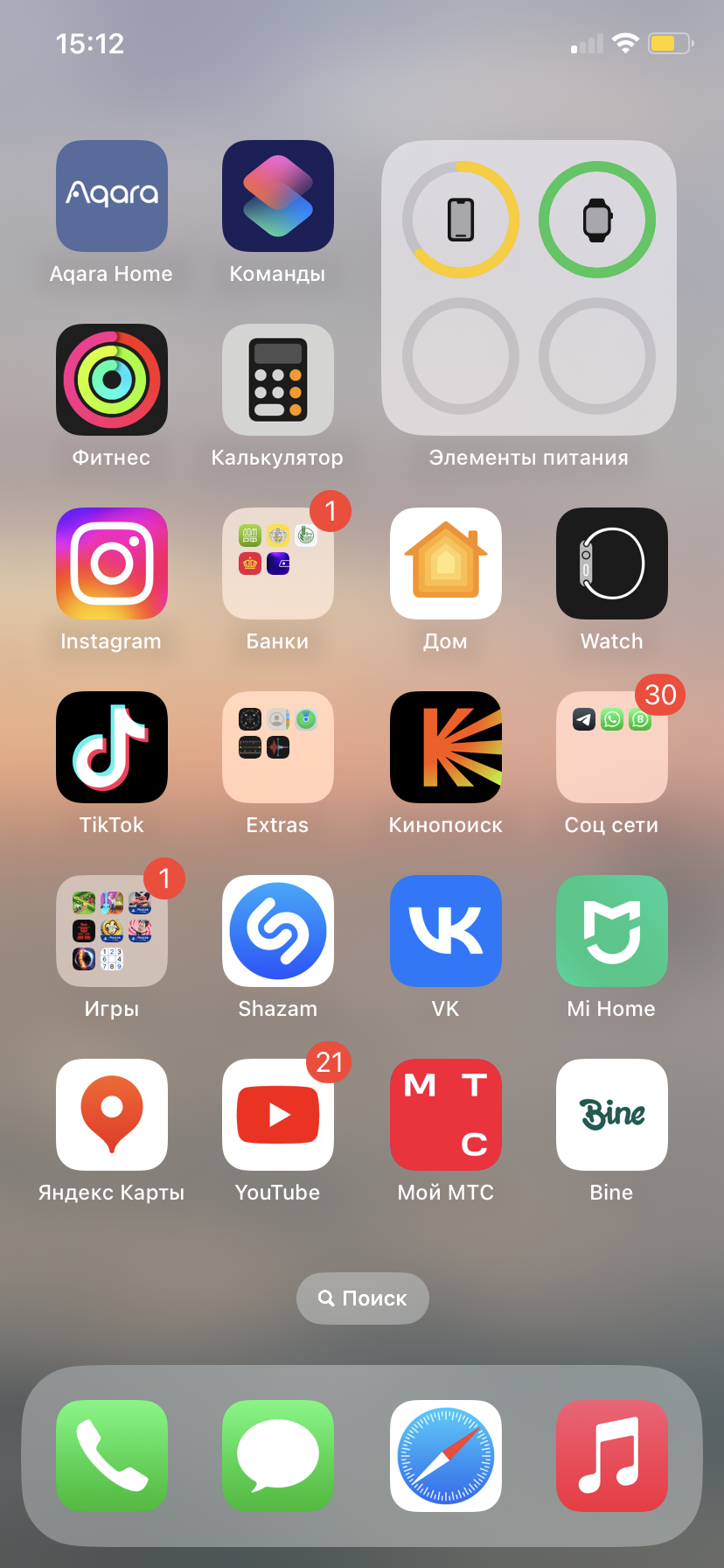This screenshot has width=724, height=1568.
Task: Open Safari from the dock
Action: point(446,1456)
